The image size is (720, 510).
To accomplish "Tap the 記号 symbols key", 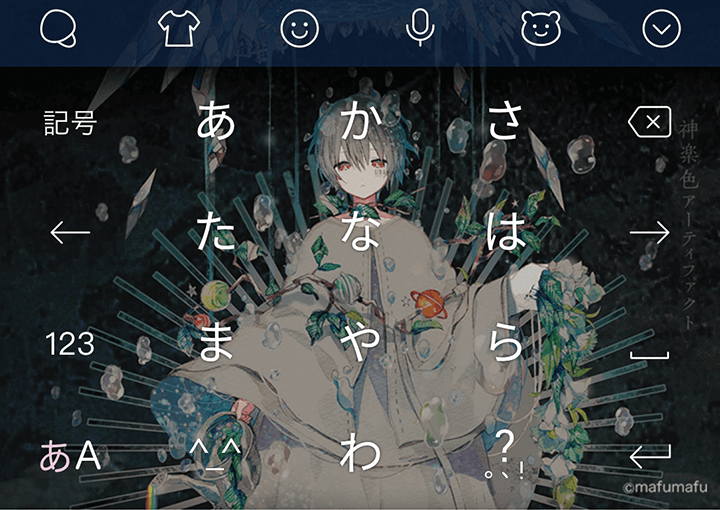I will 70,123.
